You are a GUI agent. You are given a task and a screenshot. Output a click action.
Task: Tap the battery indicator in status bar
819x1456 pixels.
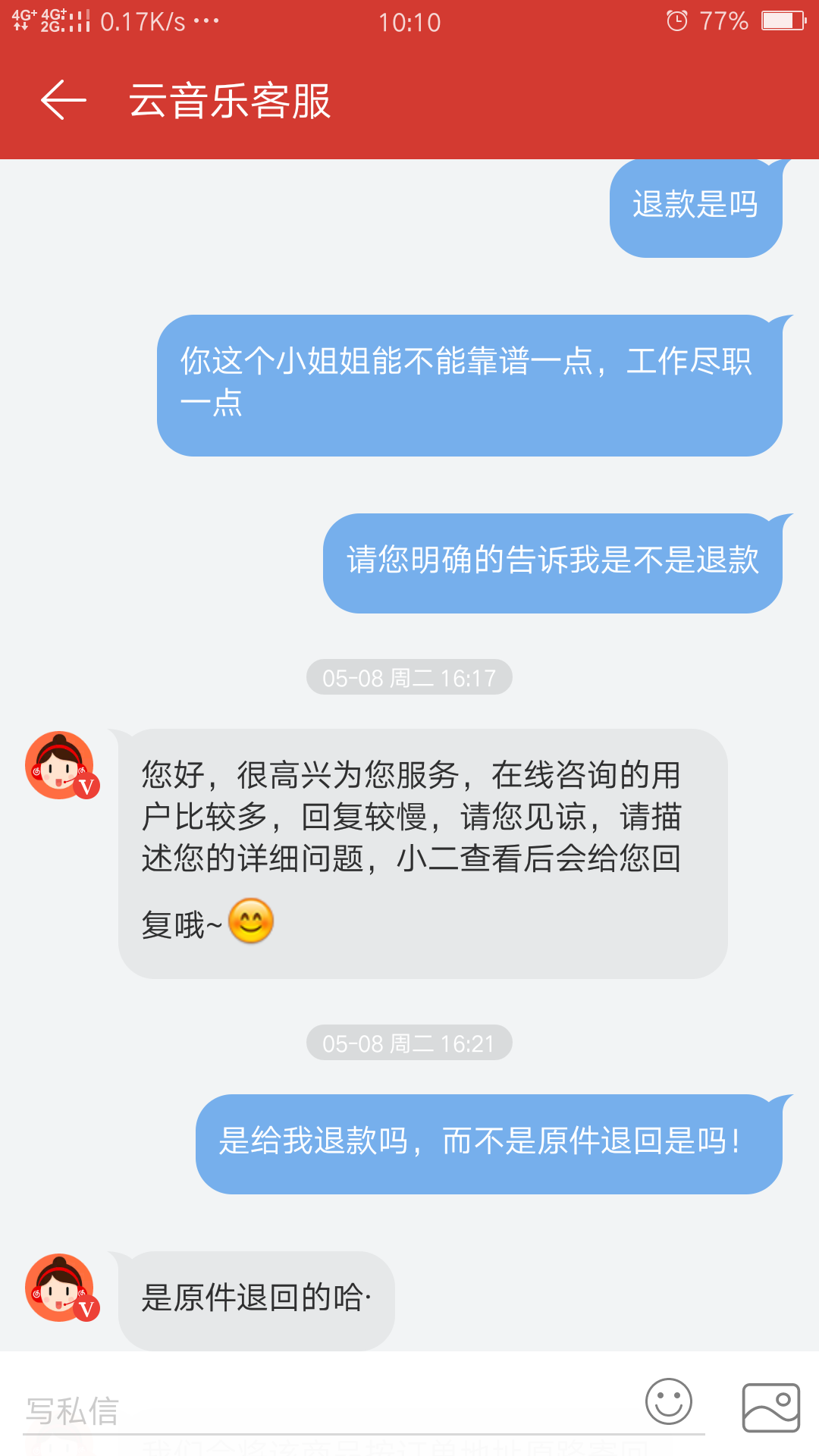coord(783,21)
